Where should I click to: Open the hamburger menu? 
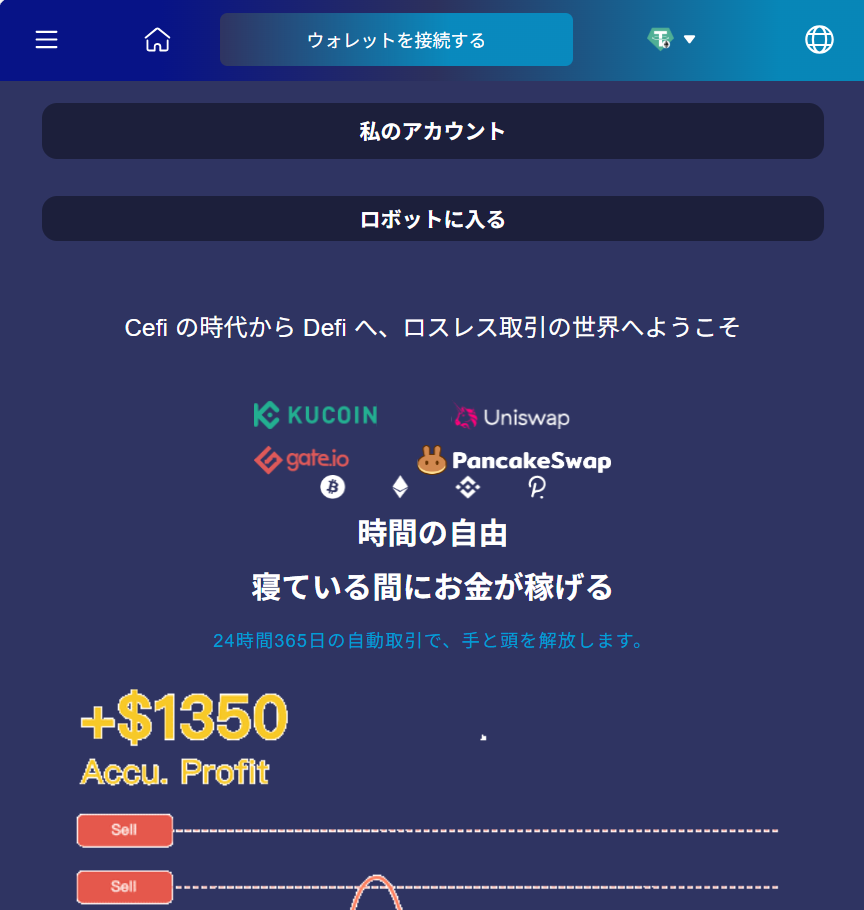click(x=46, y=40)
